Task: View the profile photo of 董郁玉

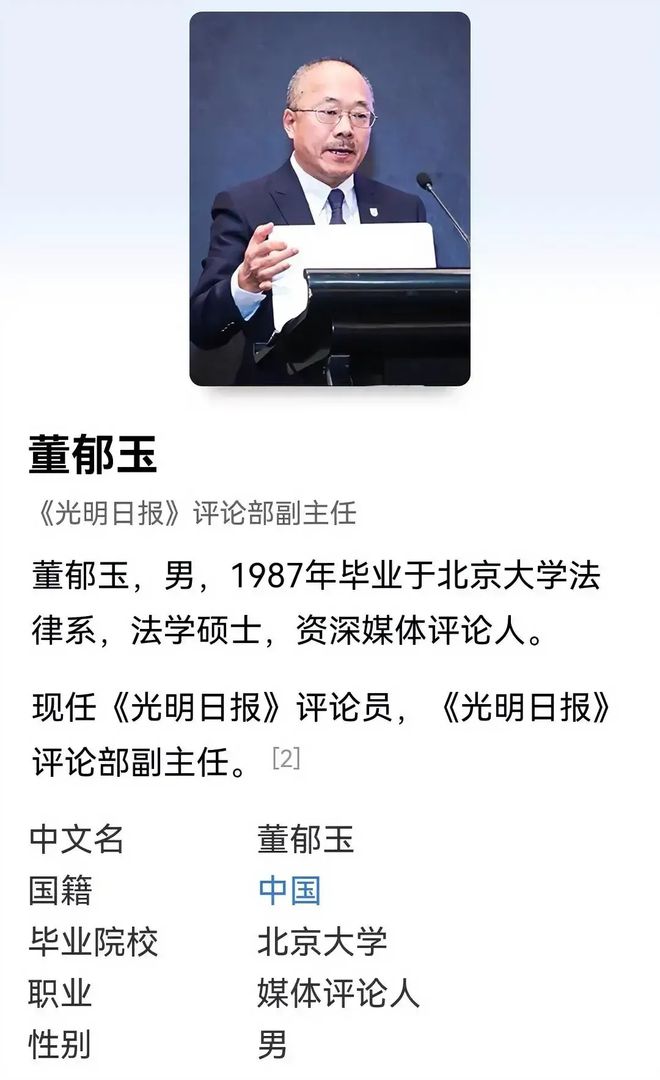Action: tap(330, 199)
